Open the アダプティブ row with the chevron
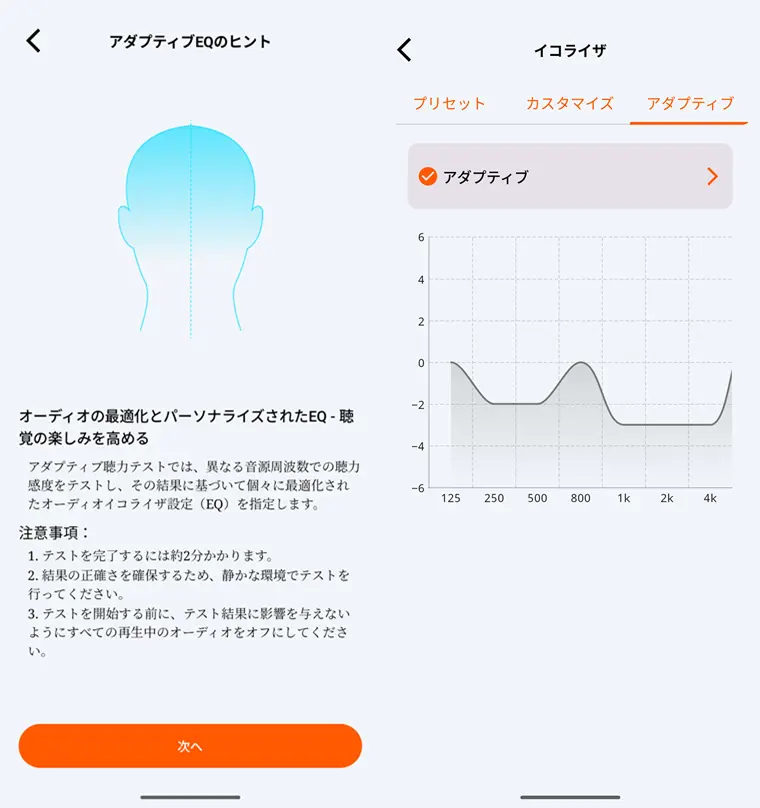The image size is (760, 808). (570, 176)
